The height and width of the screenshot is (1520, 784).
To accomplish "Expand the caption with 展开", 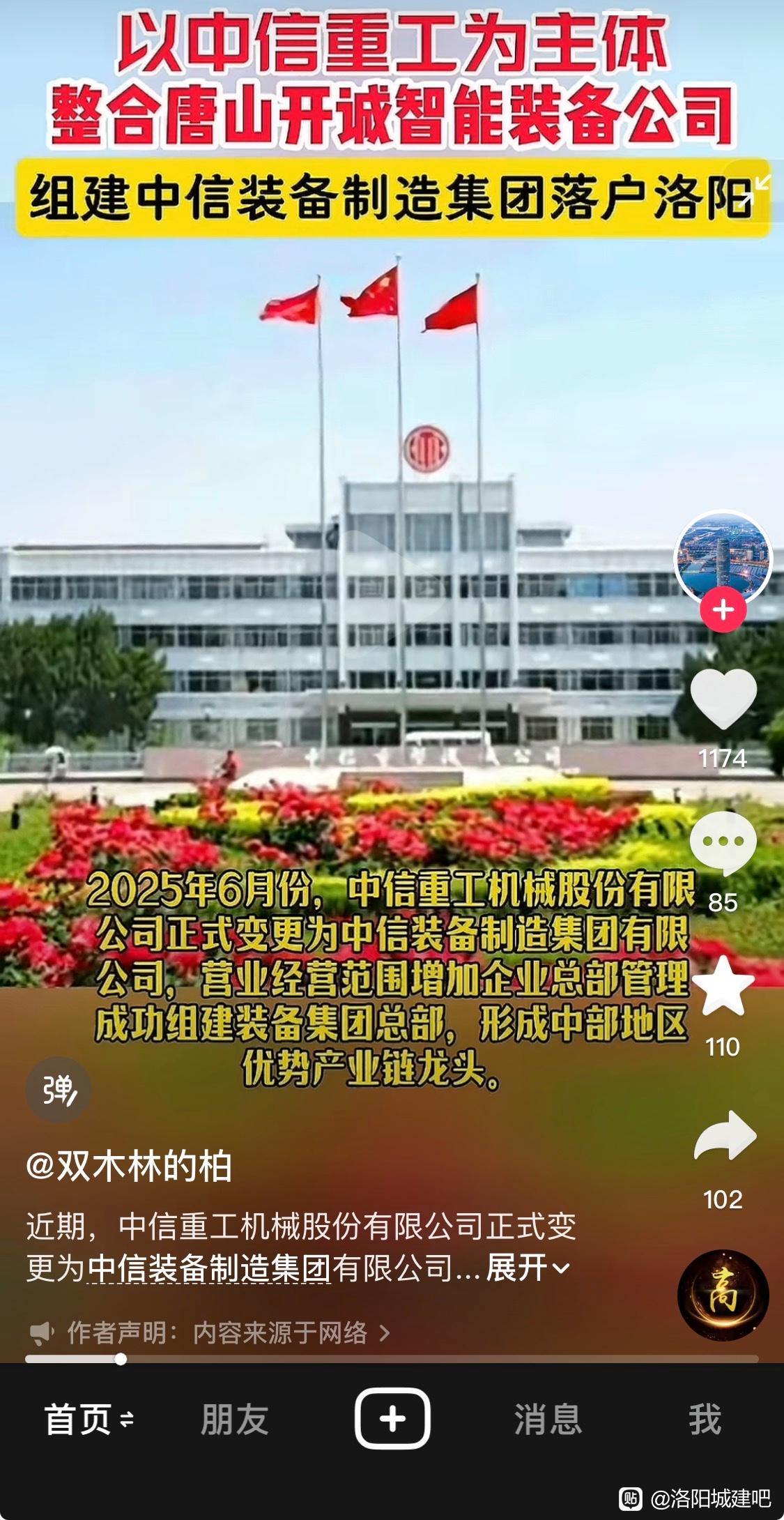I will pyautogui.click(x=528, y=1268).
